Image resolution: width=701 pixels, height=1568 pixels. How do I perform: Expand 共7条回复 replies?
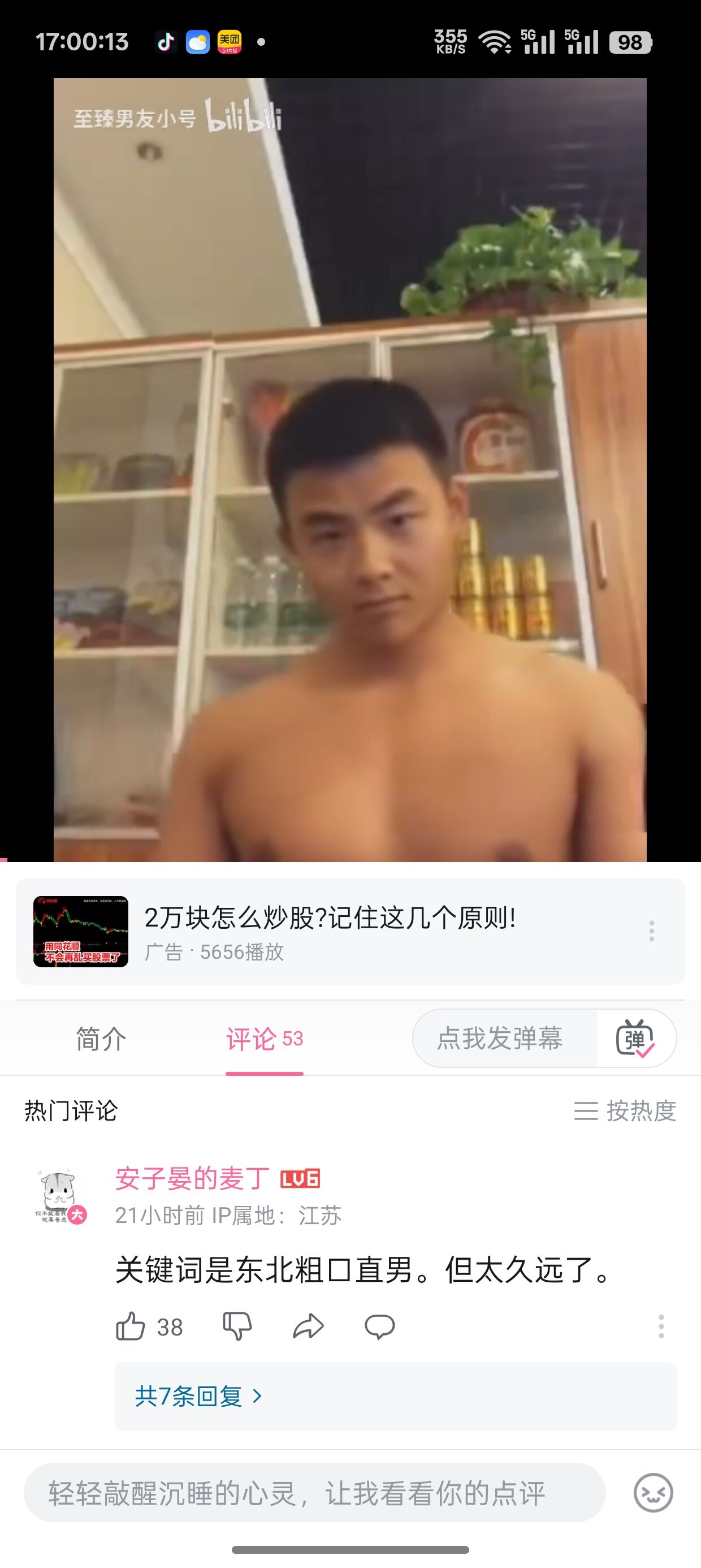coord(198,1395)
